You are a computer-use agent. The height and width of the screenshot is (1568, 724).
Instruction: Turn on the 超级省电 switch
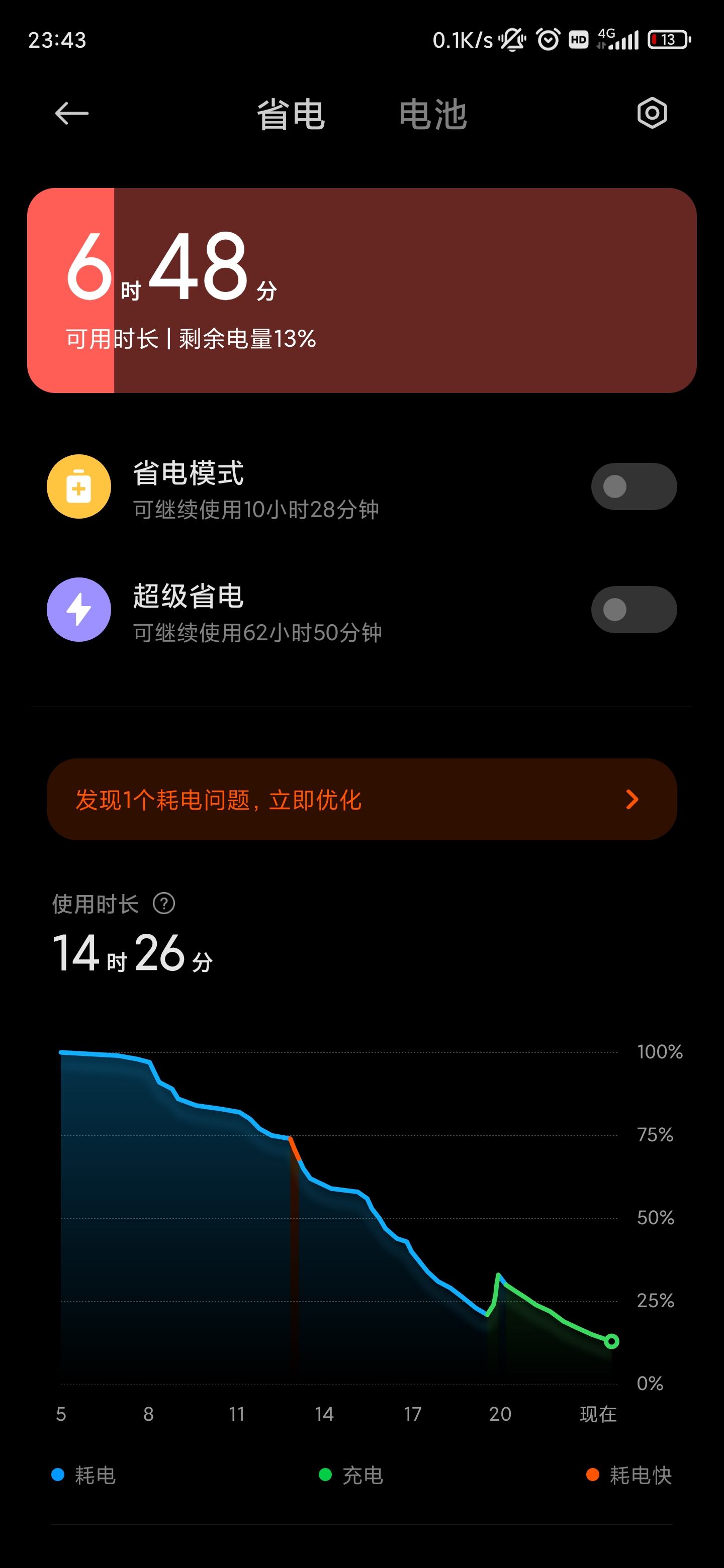(634, 609)
